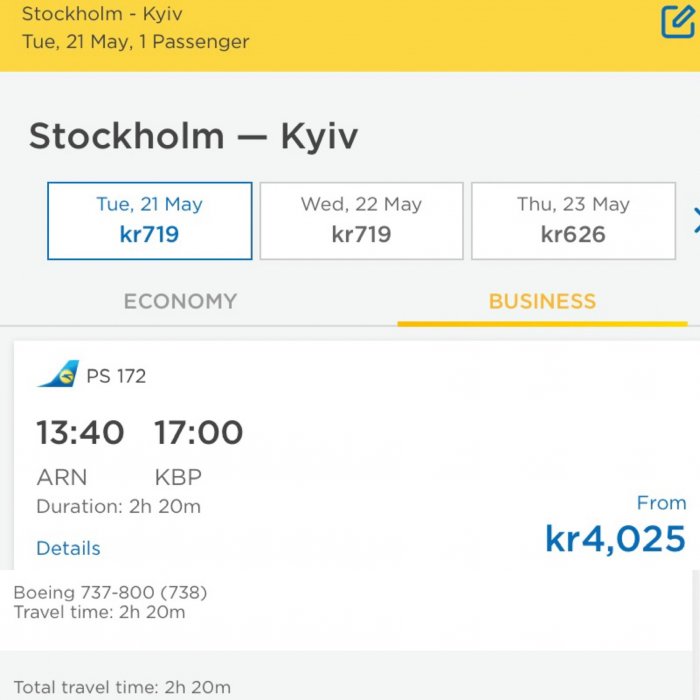Select Wed, 22 May for kr719
This screenshot has height=700, width=700.
pyautogui.click(x=361, y=220)
